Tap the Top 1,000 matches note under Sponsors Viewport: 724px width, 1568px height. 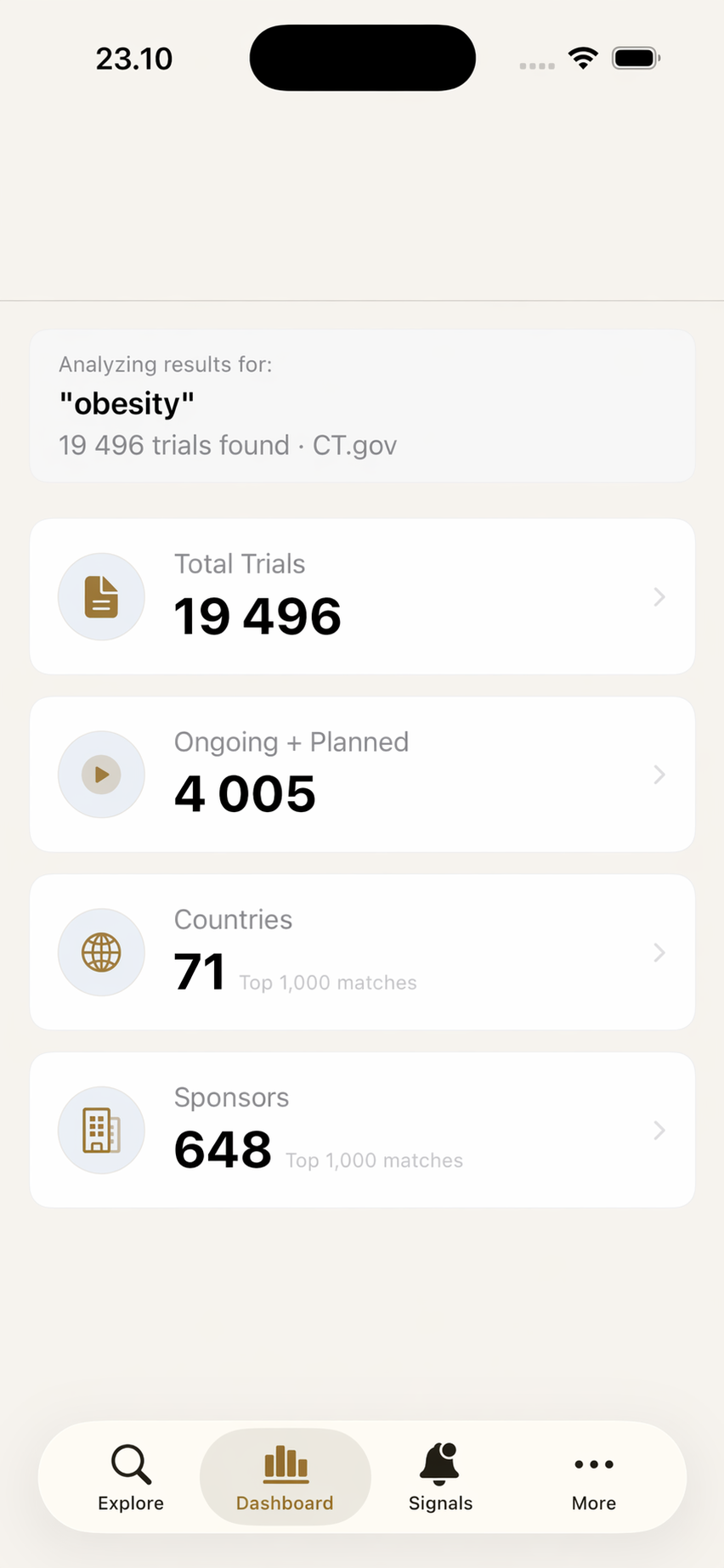[x=374, y=1159]
